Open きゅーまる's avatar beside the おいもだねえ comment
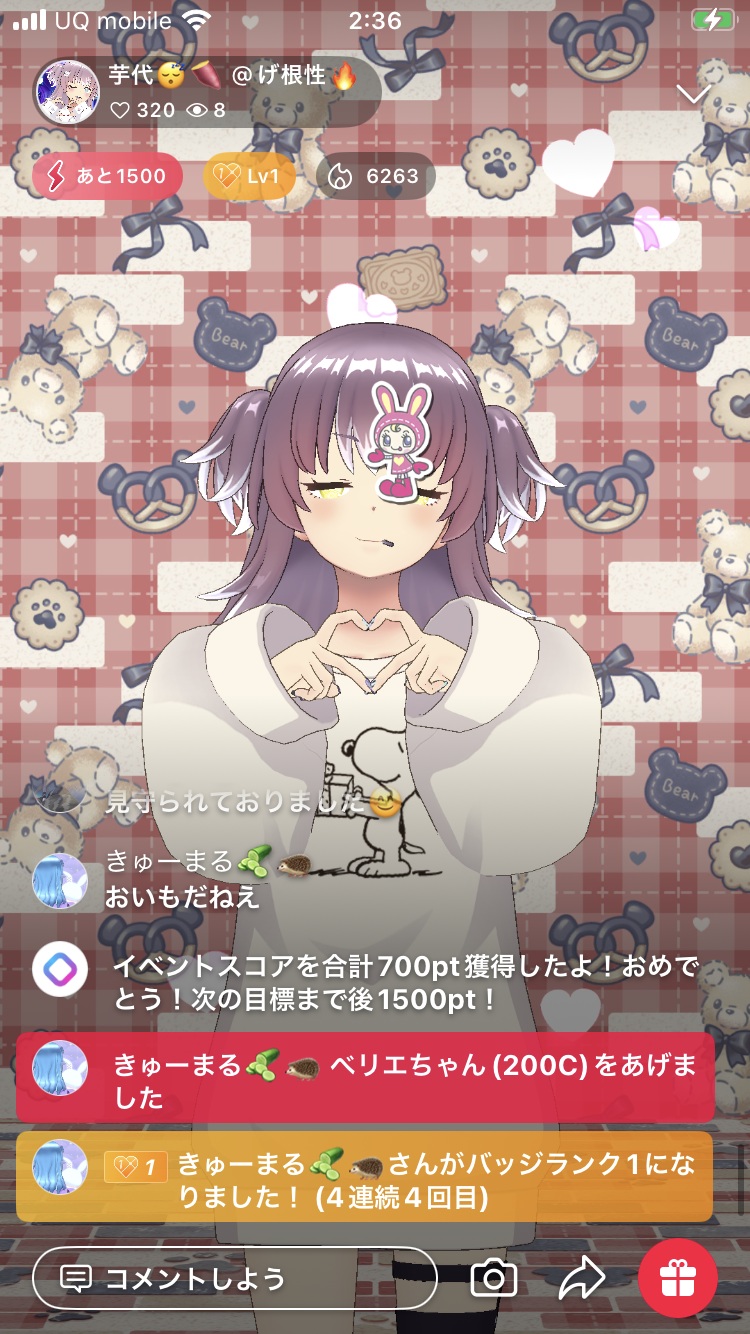Screen dimensions: 750x1334 tap(60, 881)
